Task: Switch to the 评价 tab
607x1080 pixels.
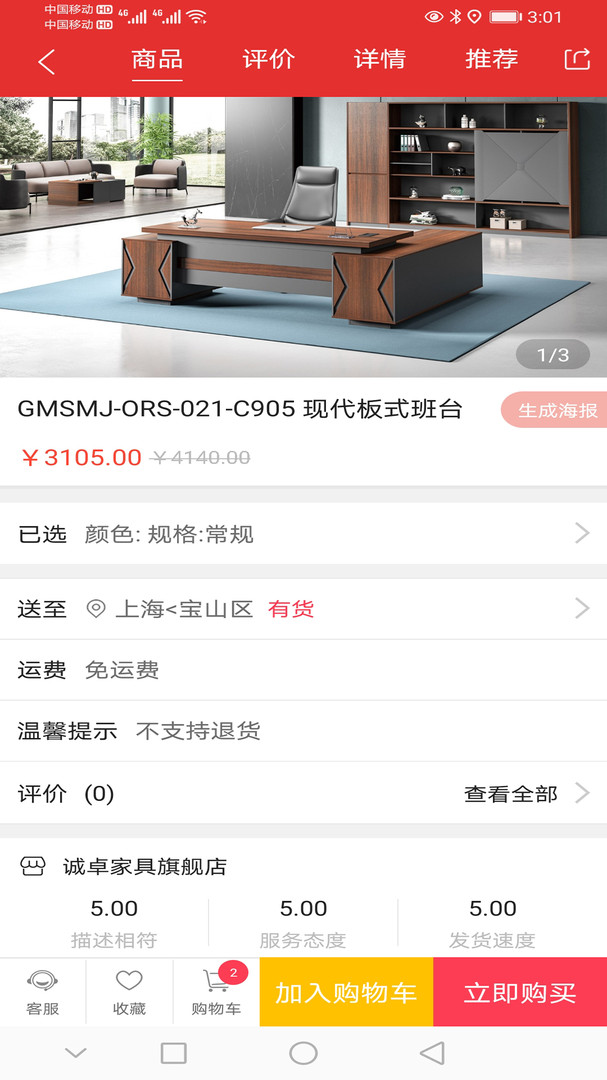Action: pyautogui.click(x=268, y=60)
